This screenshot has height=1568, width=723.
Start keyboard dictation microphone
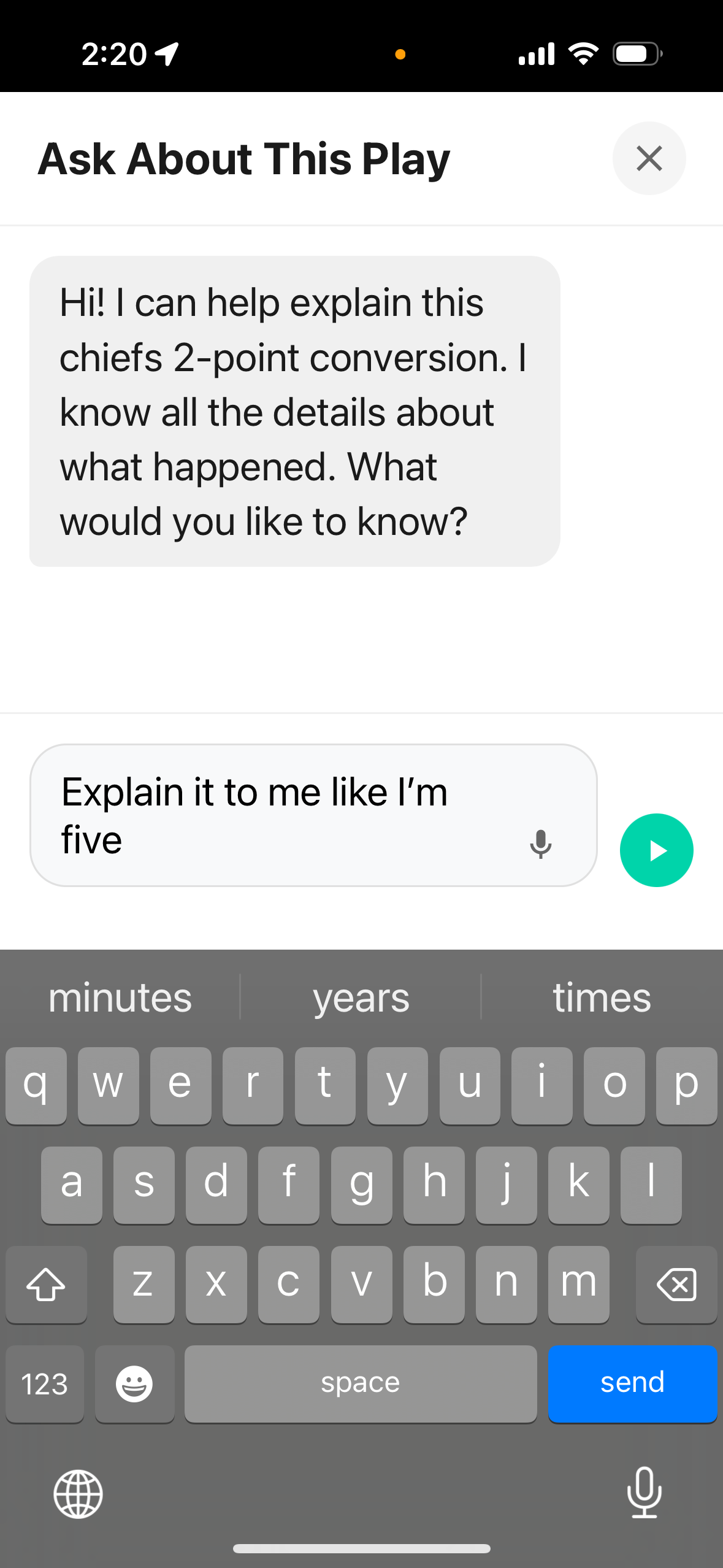click(x=644, y=1493)
